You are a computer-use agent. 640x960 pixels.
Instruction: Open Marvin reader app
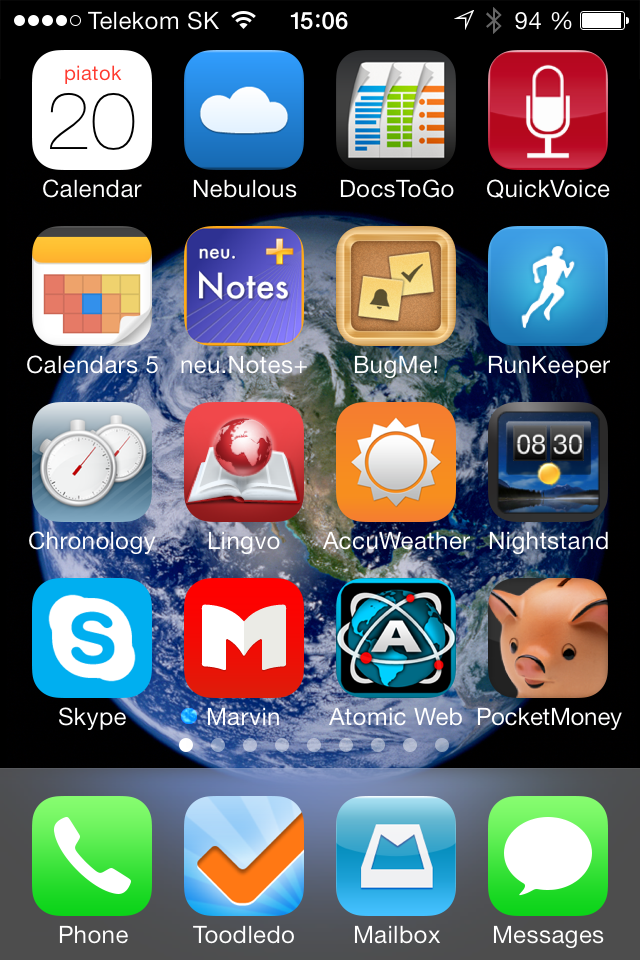click(244, 638)
